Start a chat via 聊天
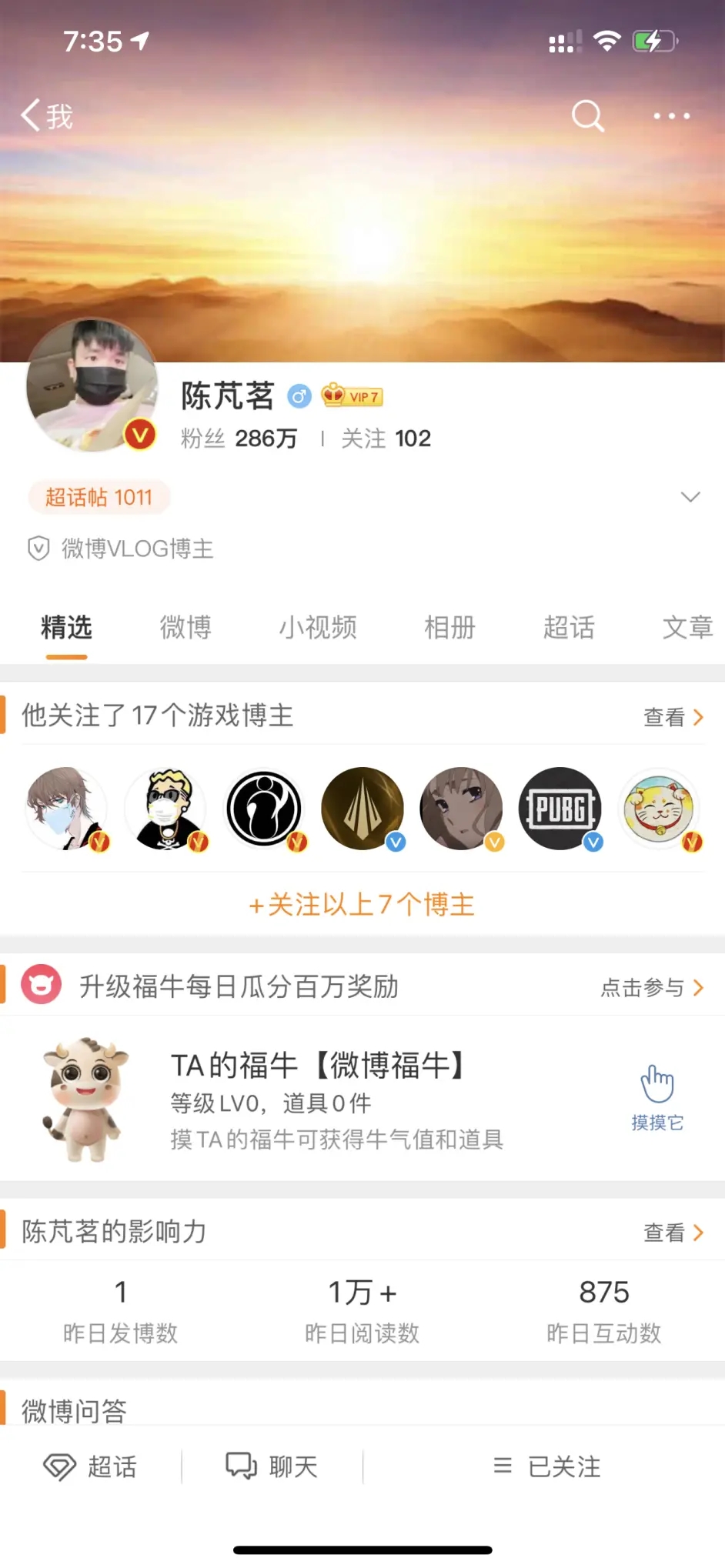The image size is (725, 1568). pos(272,1466)
